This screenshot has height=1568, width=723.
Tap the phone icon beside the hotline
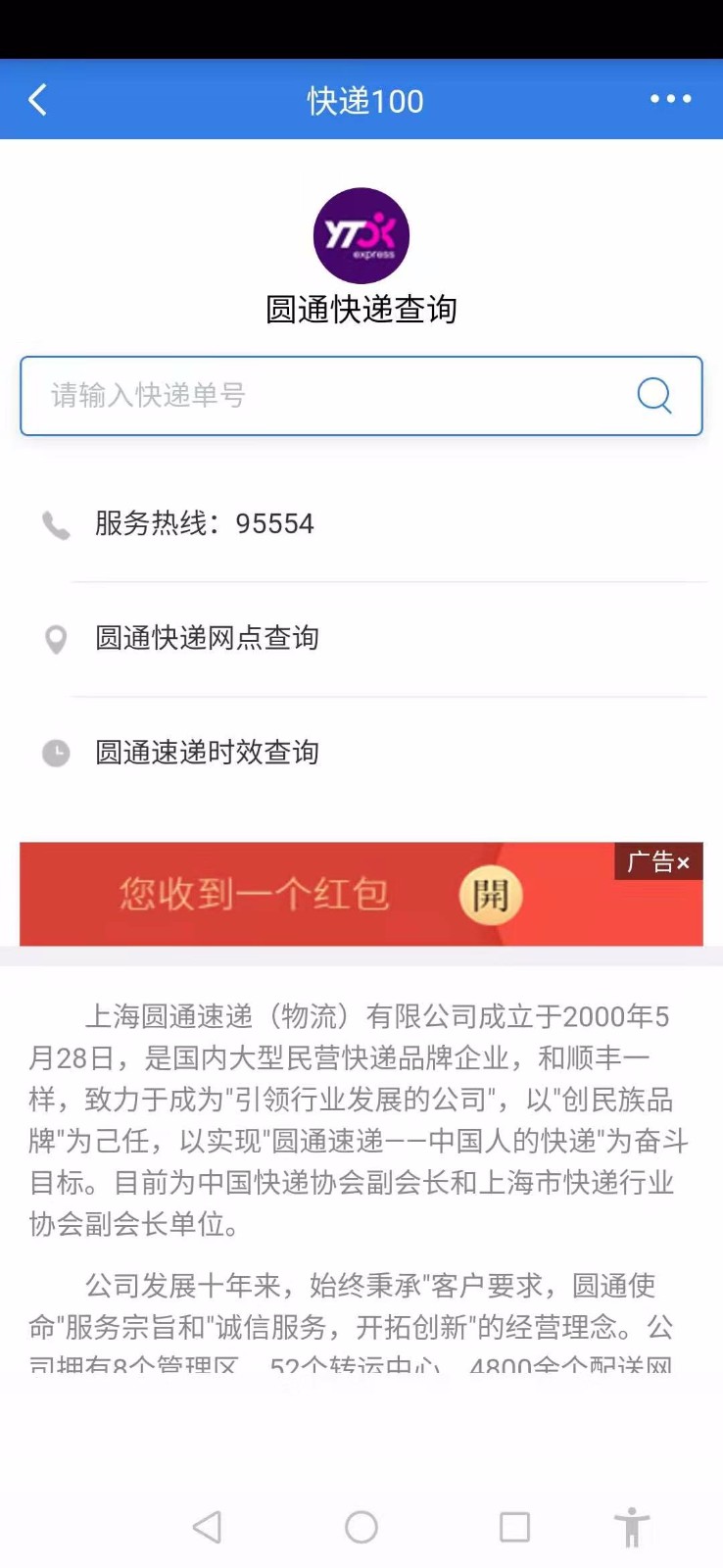tap(56, 524)
